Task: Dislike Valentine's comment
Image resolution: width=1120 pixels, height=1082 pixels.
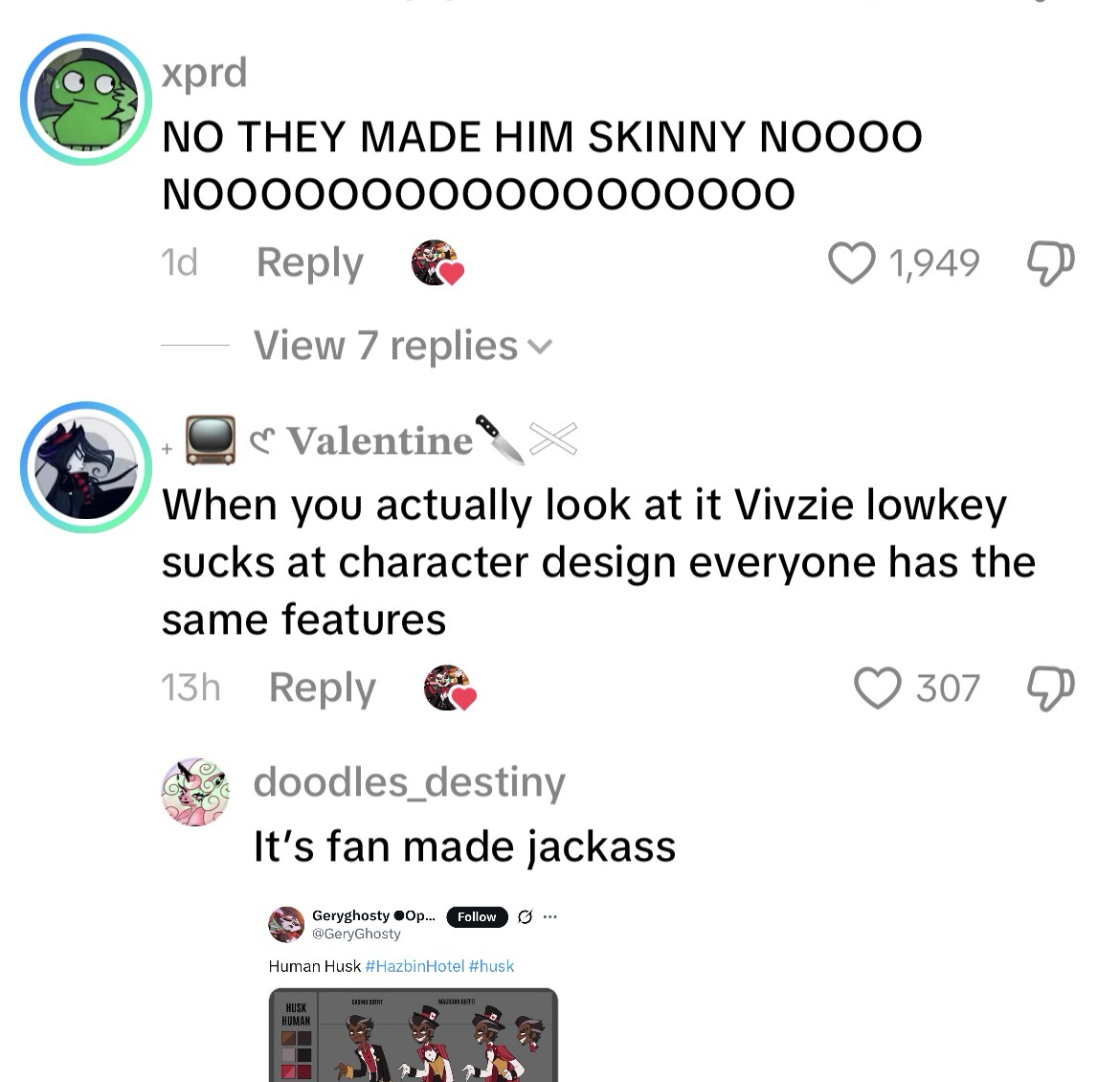Action: pos(1050,688)
